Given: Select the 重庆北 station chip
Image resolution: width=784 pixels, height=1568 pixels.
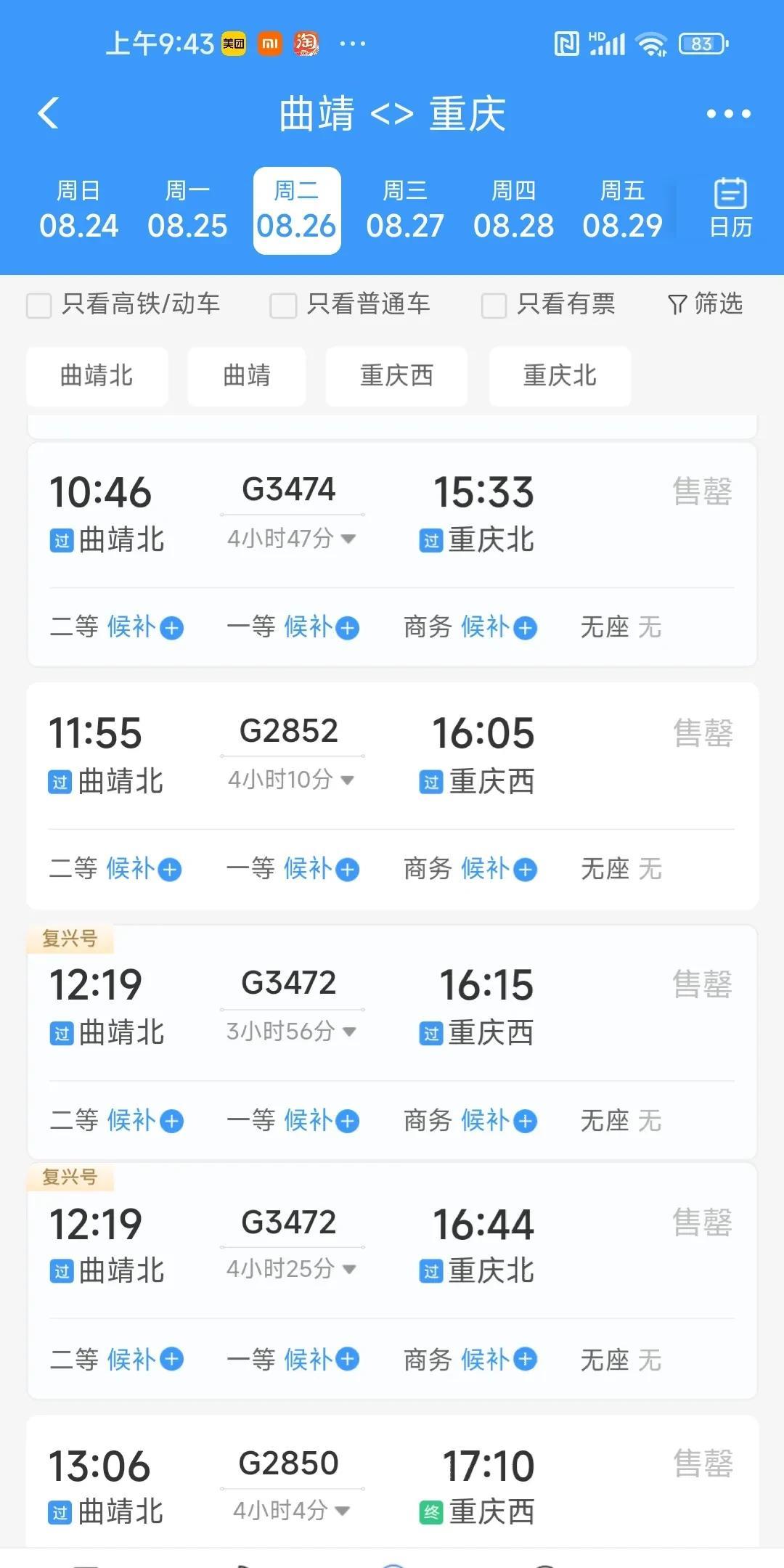Looking at the screenshot, I should (x=560, y=376).
